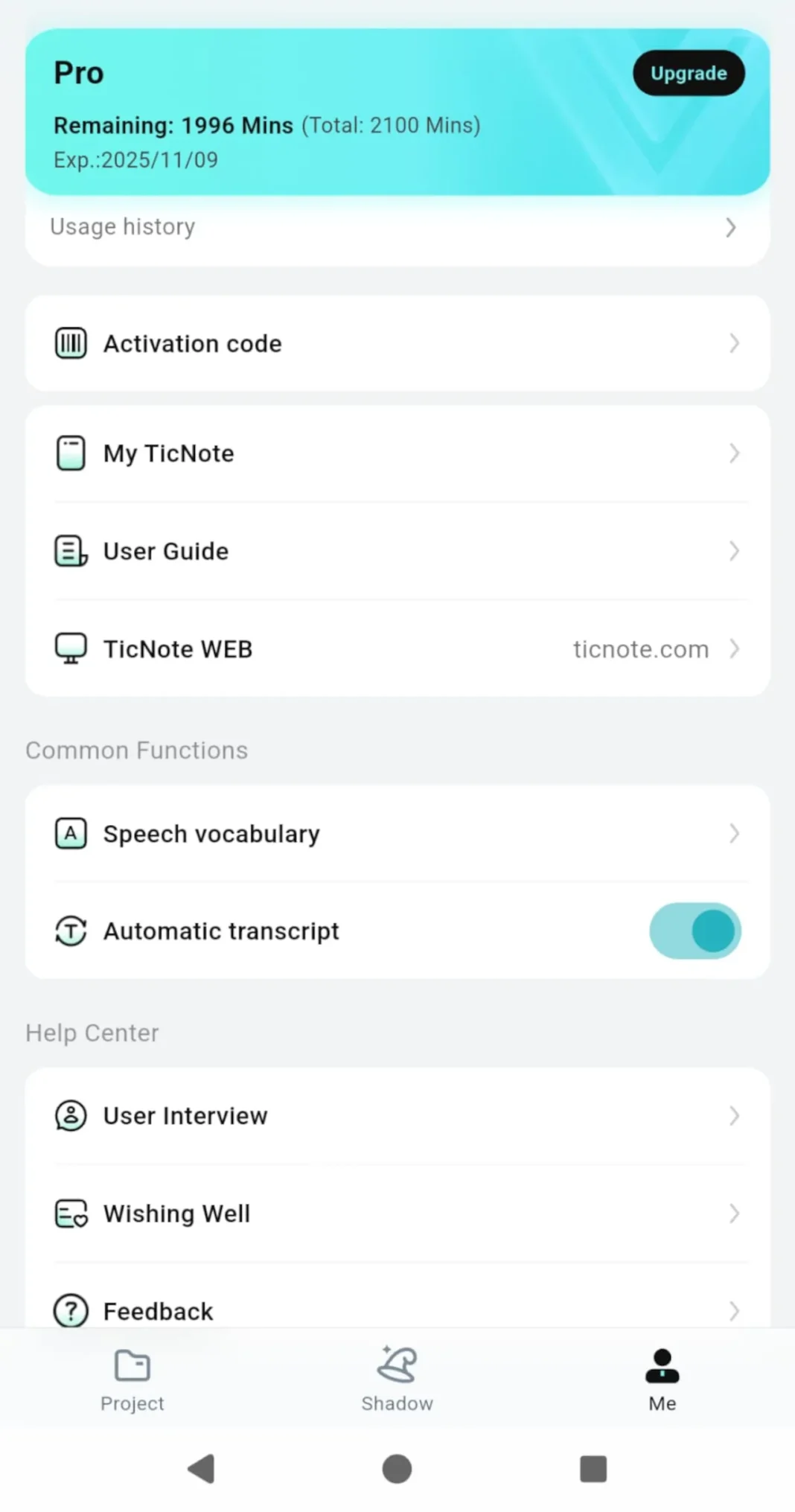Expand the TicNote WEB entry

tap(734, 648)
